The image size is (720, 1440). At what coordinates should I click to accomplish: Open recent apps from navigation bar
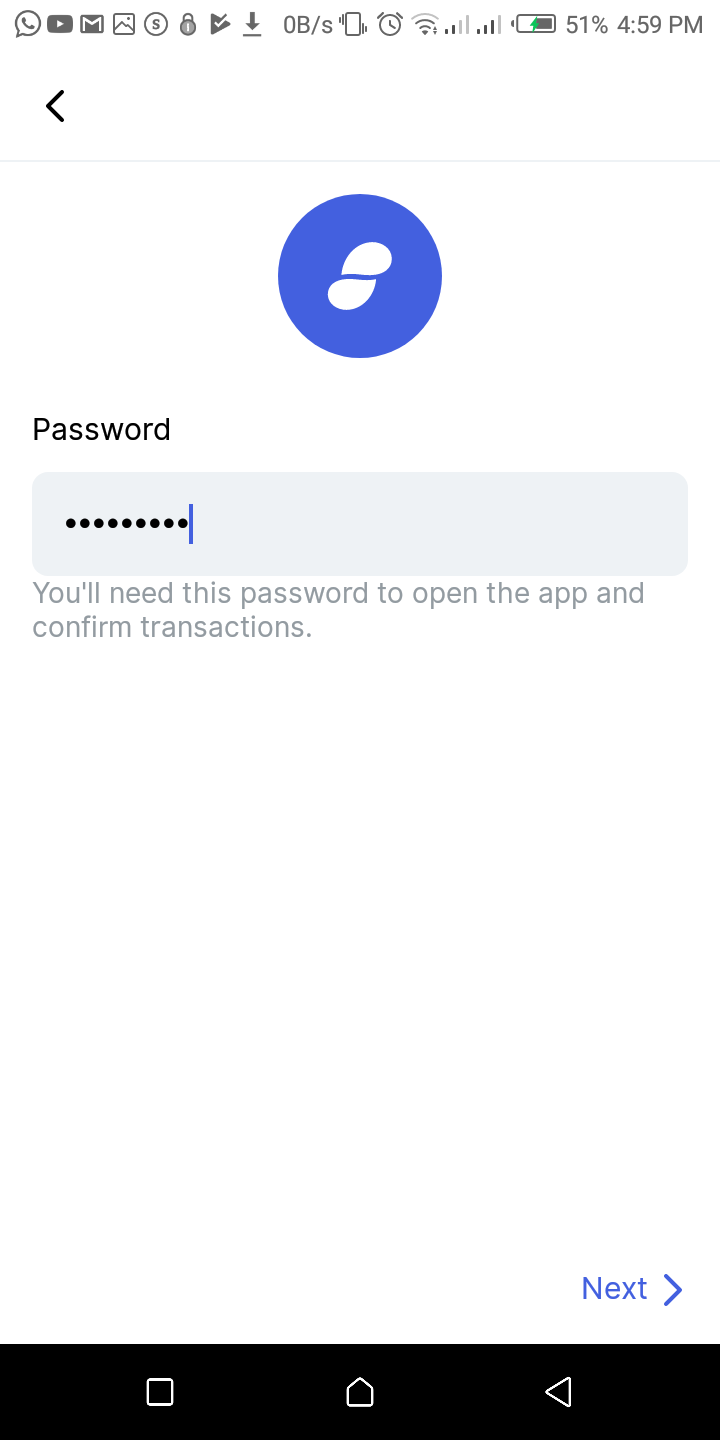[160, 1392]
